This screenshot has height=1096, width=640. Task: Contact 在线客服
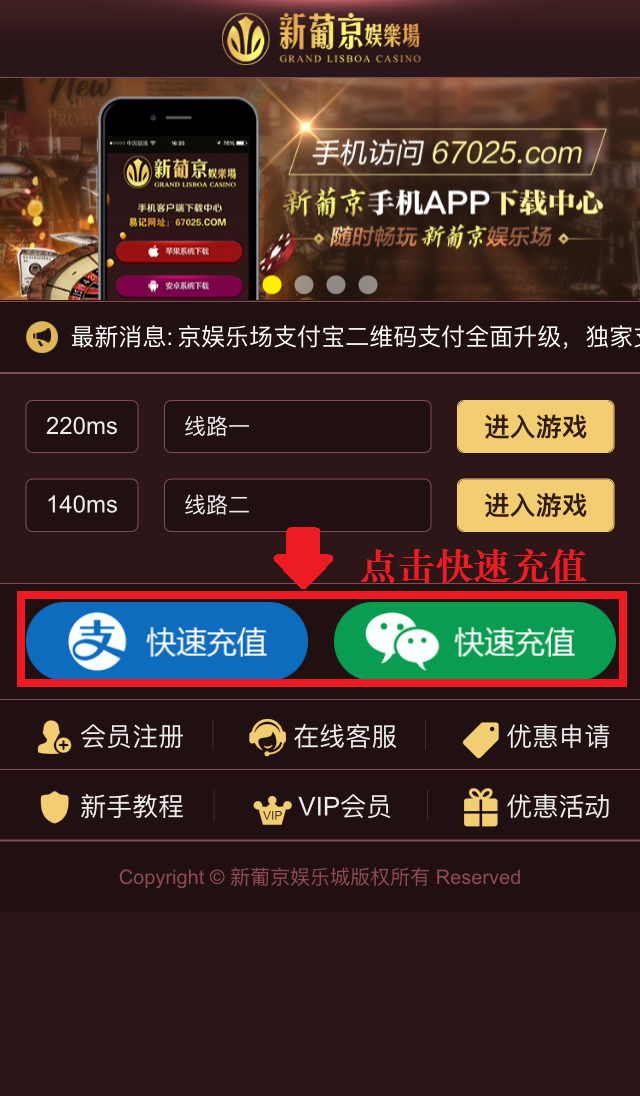(x=322, y=737)
